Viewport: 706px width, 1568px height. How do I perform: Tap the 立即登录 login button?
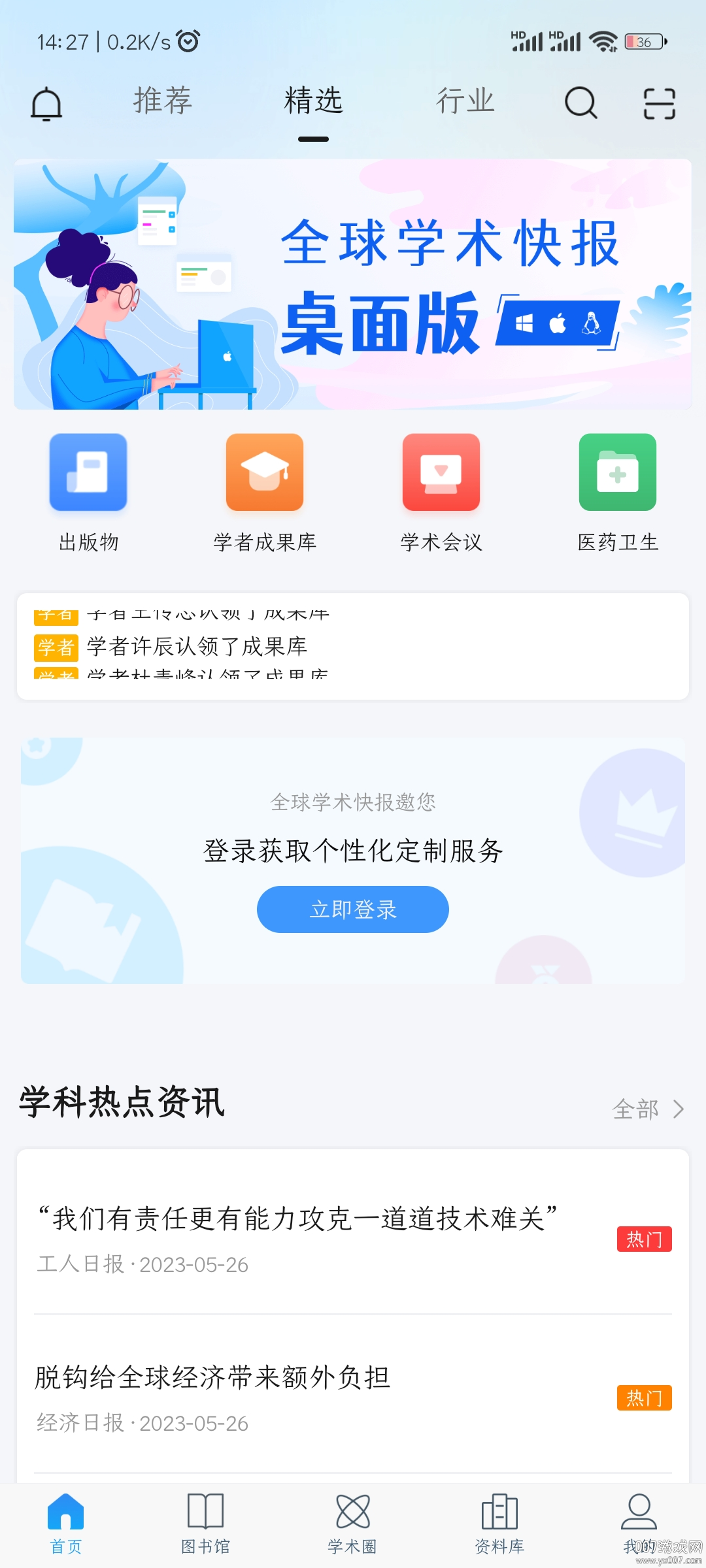point(352,909)
